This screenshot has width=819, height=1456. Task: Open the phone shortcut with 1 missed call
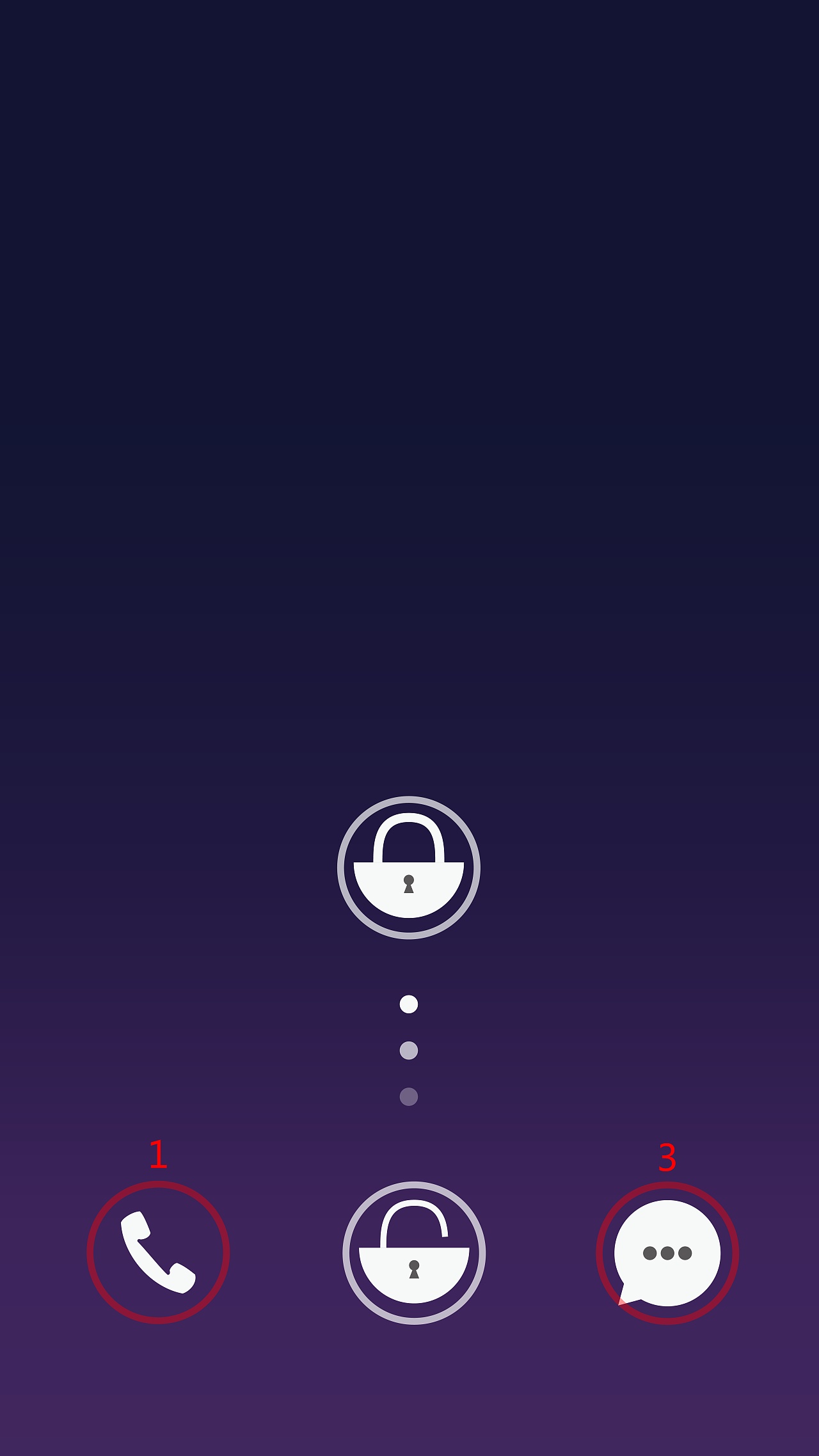[x=158, y=1253]
